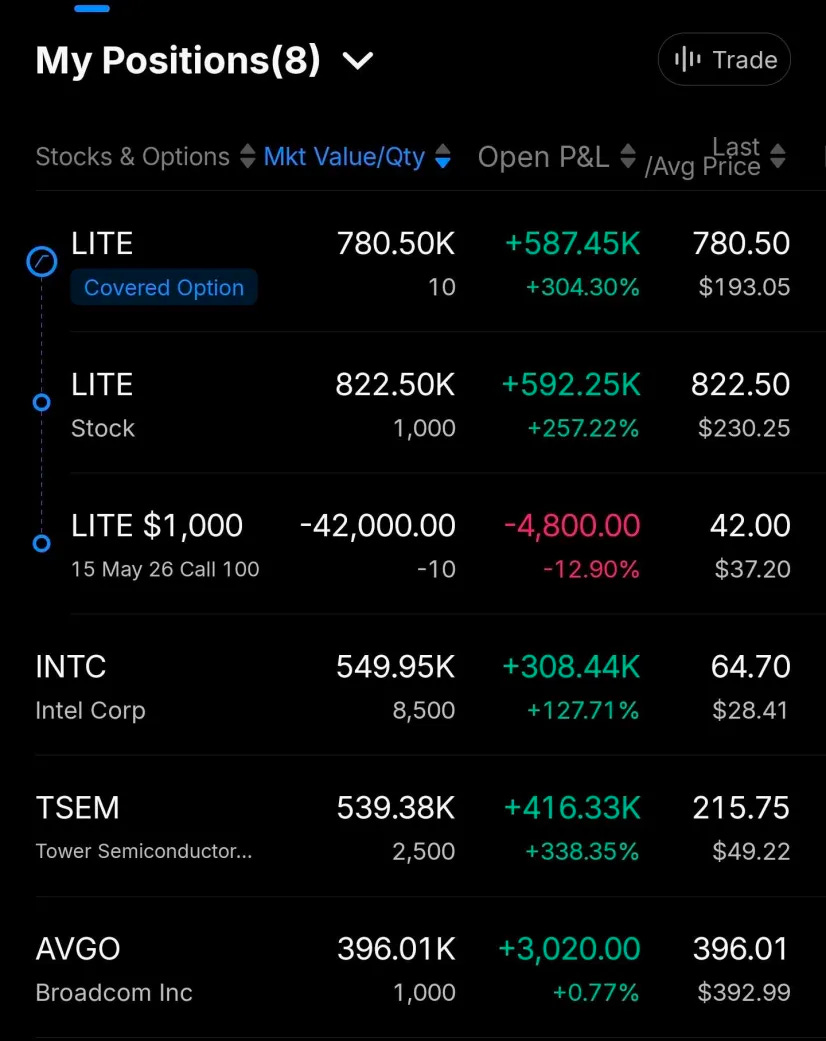
Task: Open the Trade button
Action: 724,60
